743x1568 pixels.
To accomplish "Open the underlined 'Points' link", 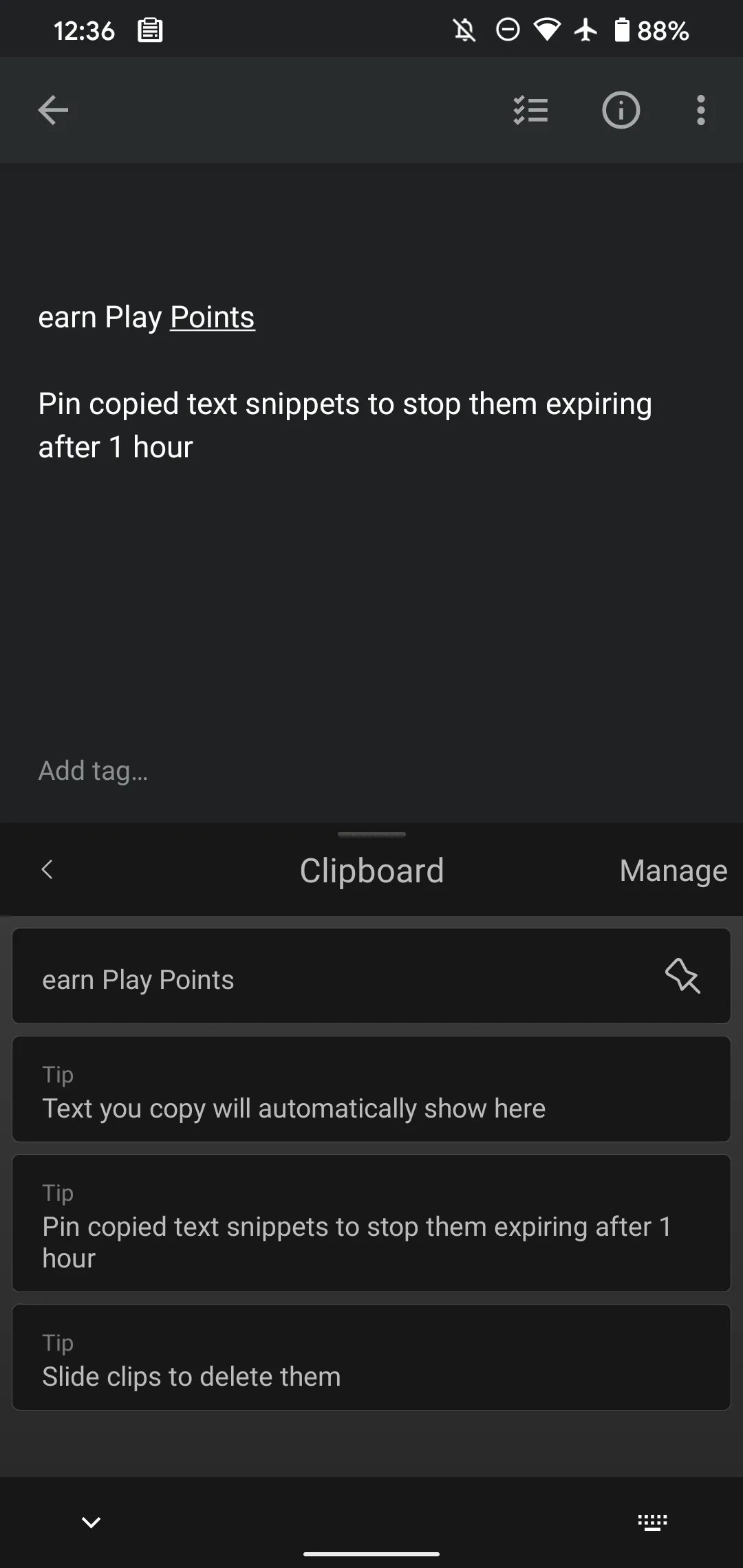I will coord(211,316).
